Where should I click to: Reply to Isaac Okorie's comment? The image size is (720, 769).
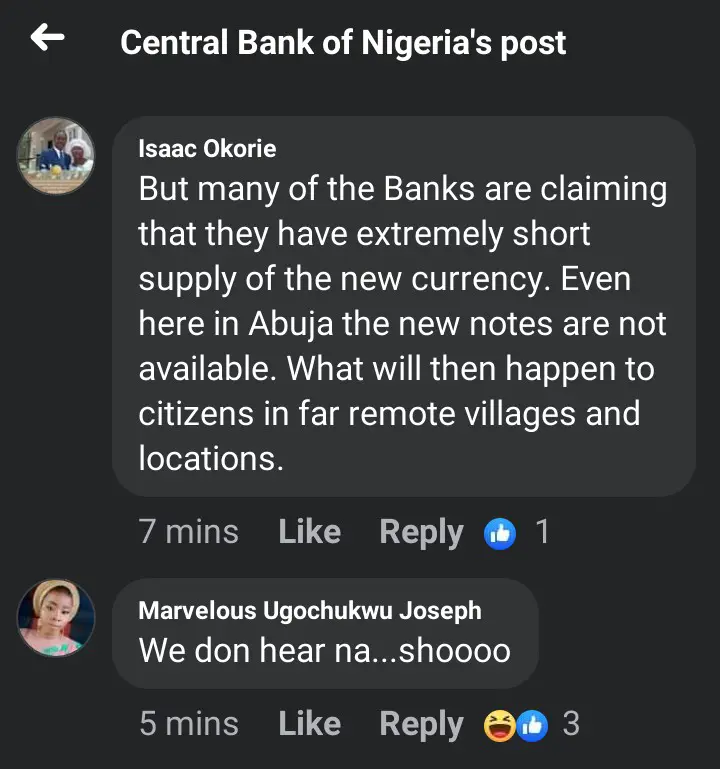point(421,532)
